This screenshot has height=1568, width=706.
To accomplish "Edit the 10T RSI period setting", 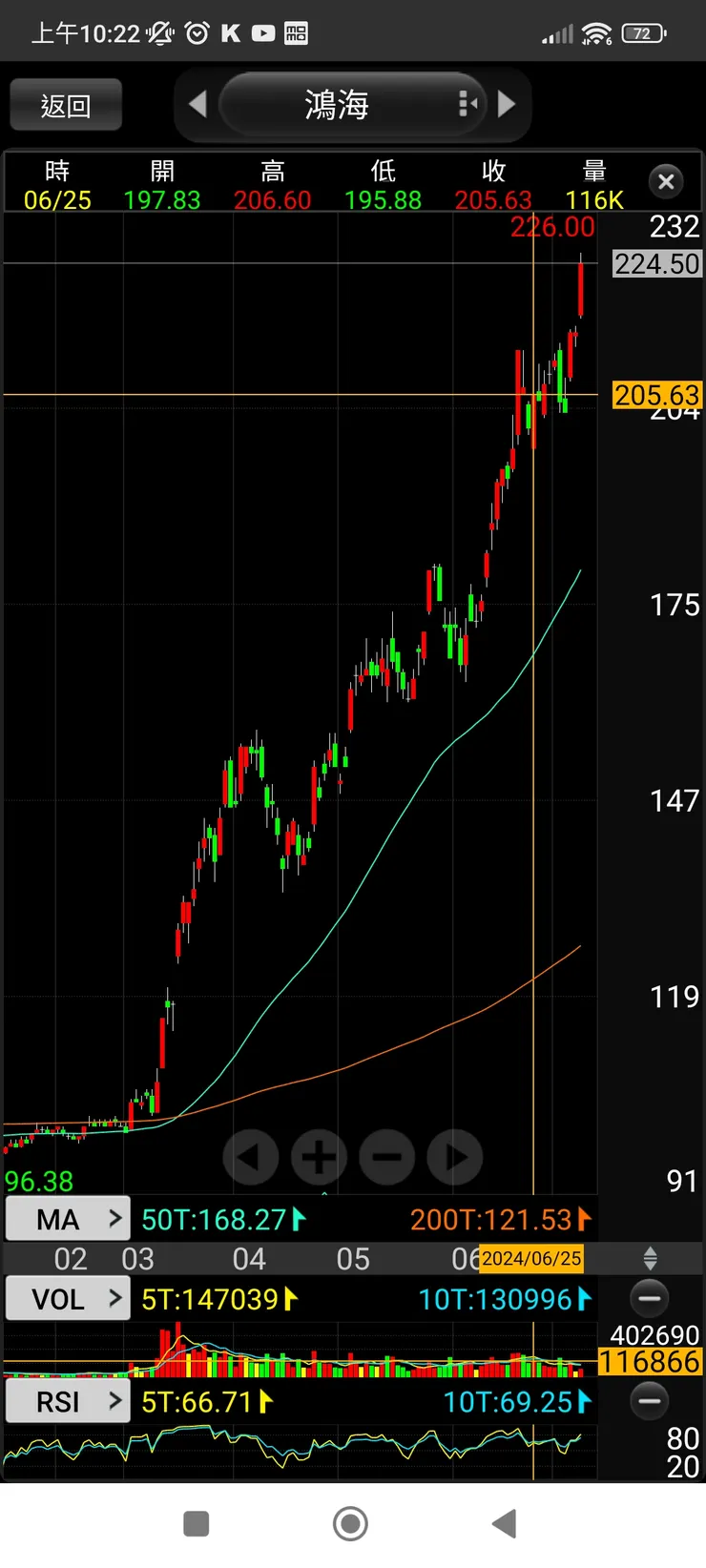I will 516,1402.
